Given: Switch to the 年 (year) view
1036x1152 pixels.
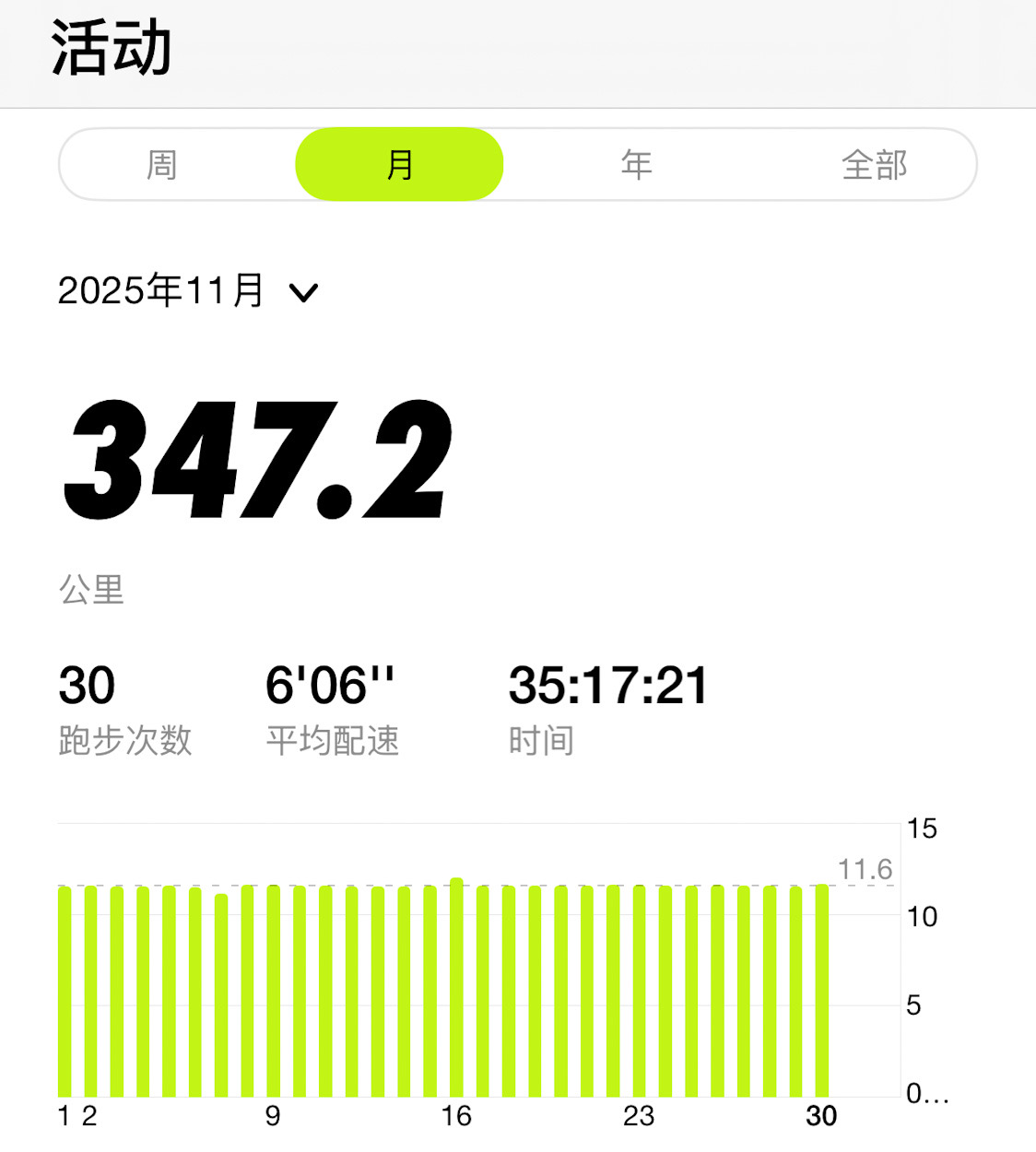Looking at the screenshot, I should [x=636, y=165].
